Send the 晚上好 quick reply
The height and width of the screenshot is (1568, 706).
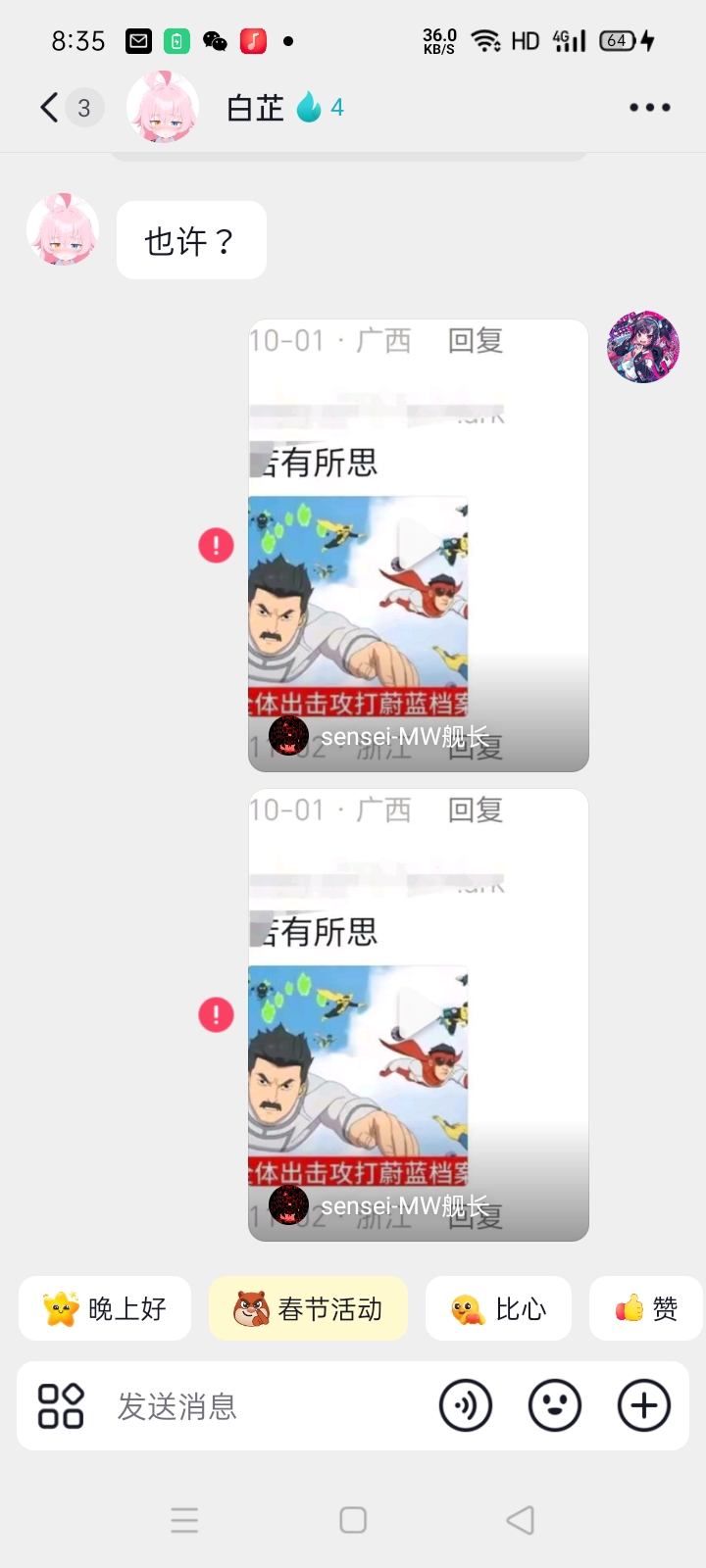tap(105, 1308)
